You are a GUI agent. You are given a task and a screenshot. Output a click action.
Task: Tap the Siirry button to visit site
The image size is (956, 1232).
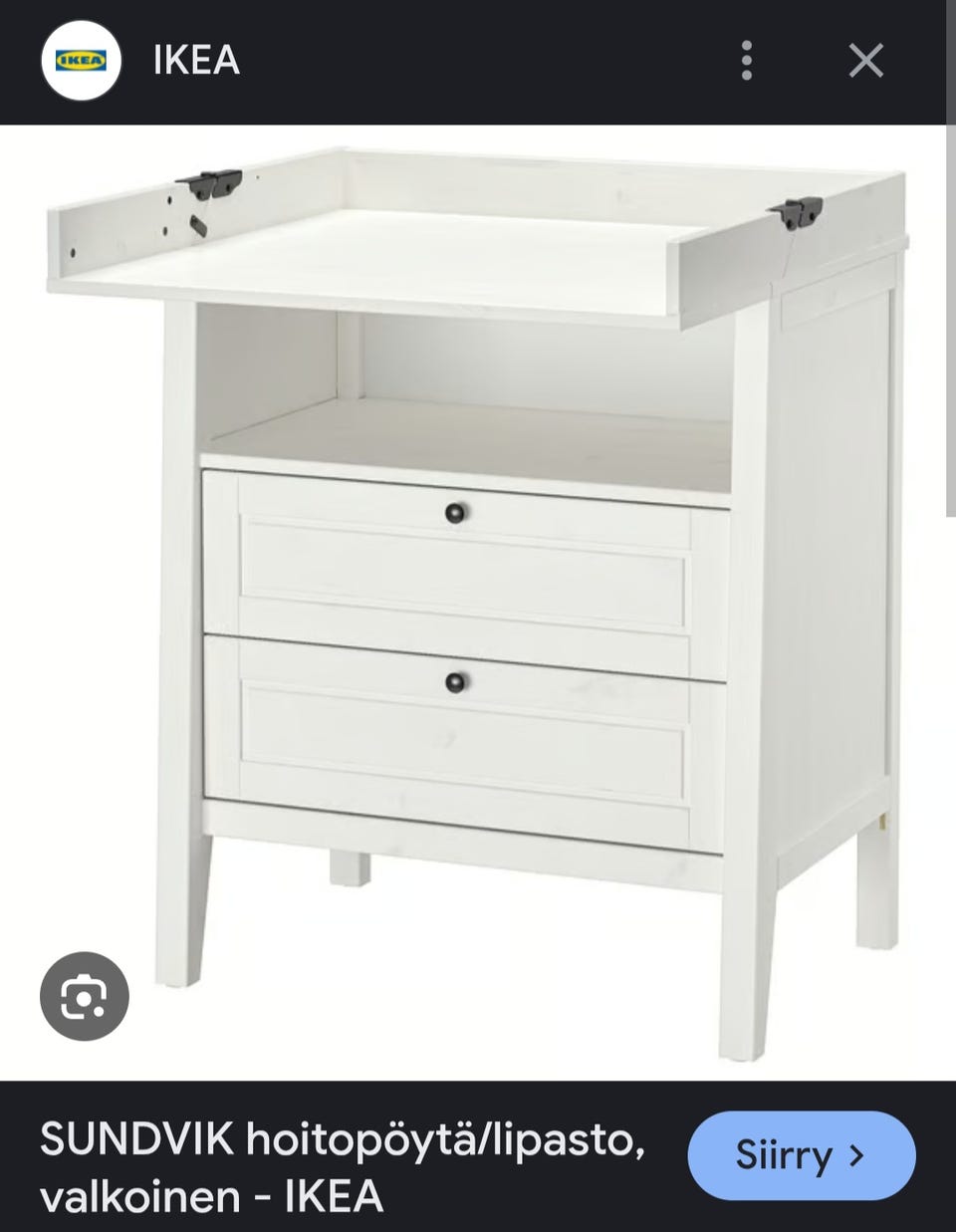(801, 1155)
